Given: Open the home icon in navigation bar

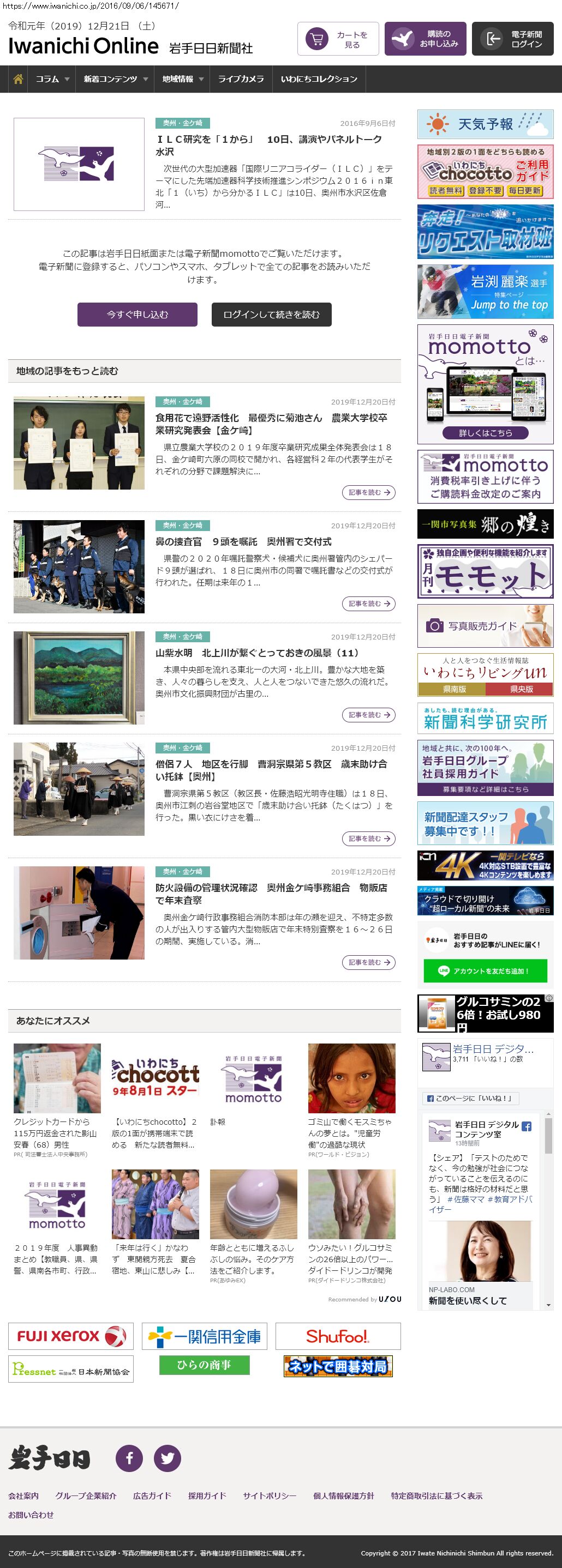Looking at the screenshot, I should 18,79.
